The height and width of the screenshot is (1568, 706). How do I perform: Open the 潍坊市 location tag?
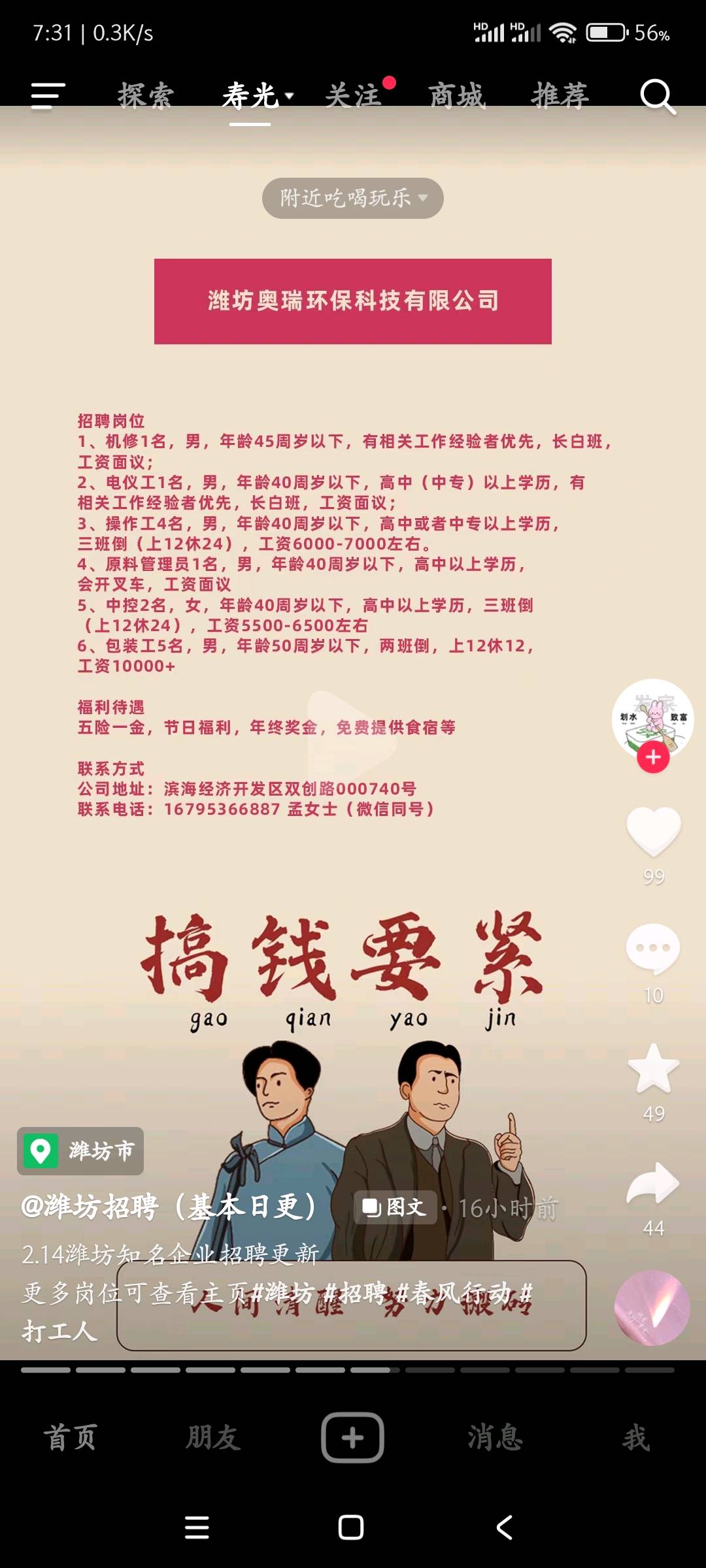click(80, 1151)
